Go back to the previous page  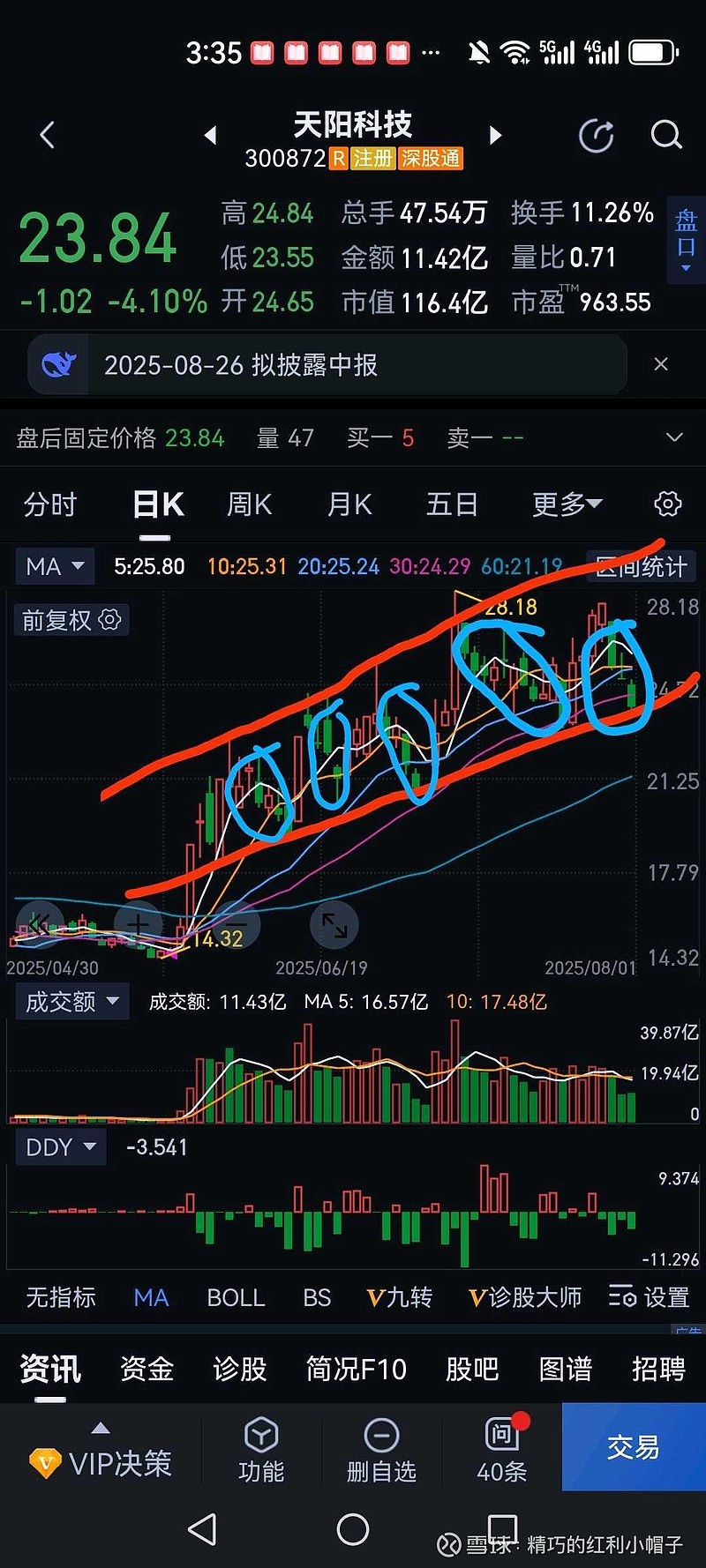48,135
